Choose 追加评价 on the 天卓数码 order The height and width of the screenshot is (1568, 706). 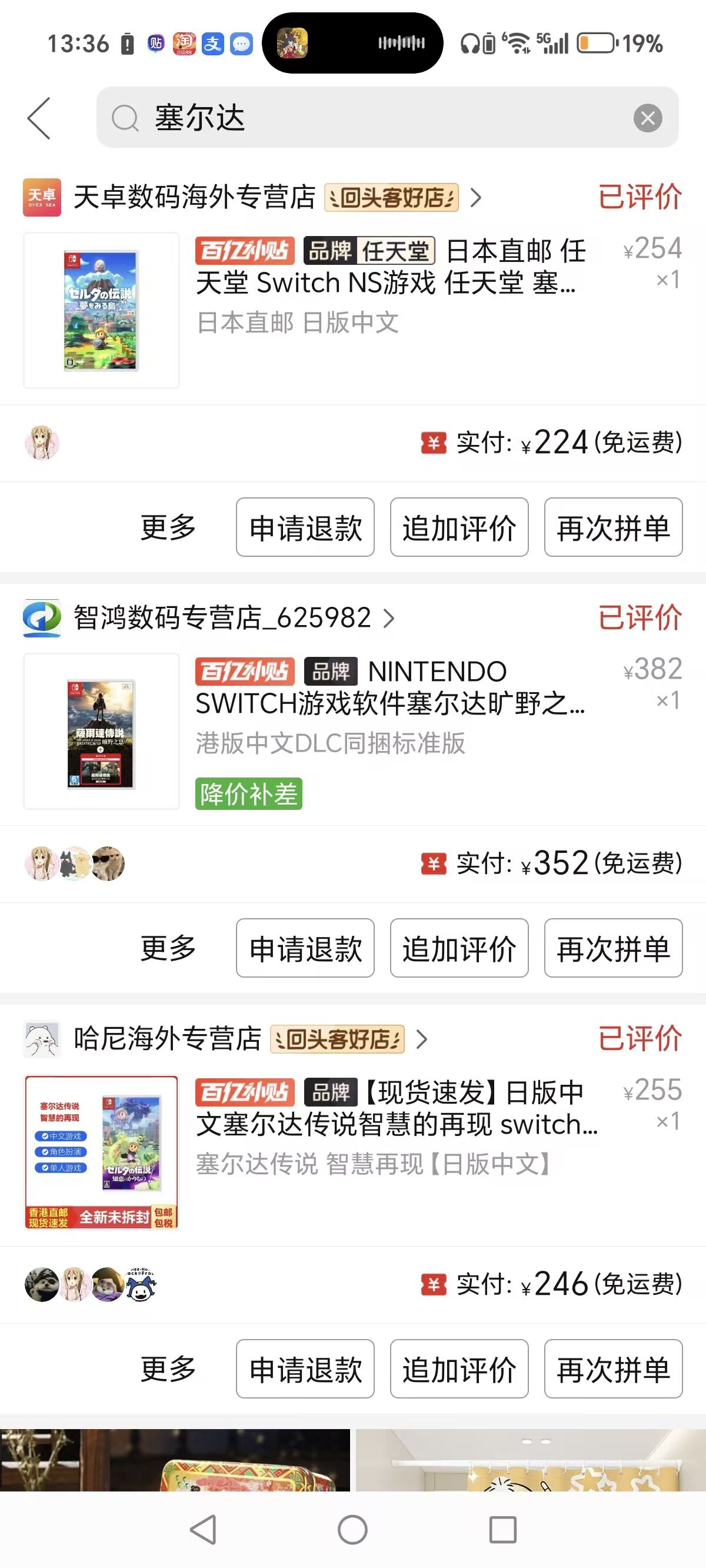[459, 527]
